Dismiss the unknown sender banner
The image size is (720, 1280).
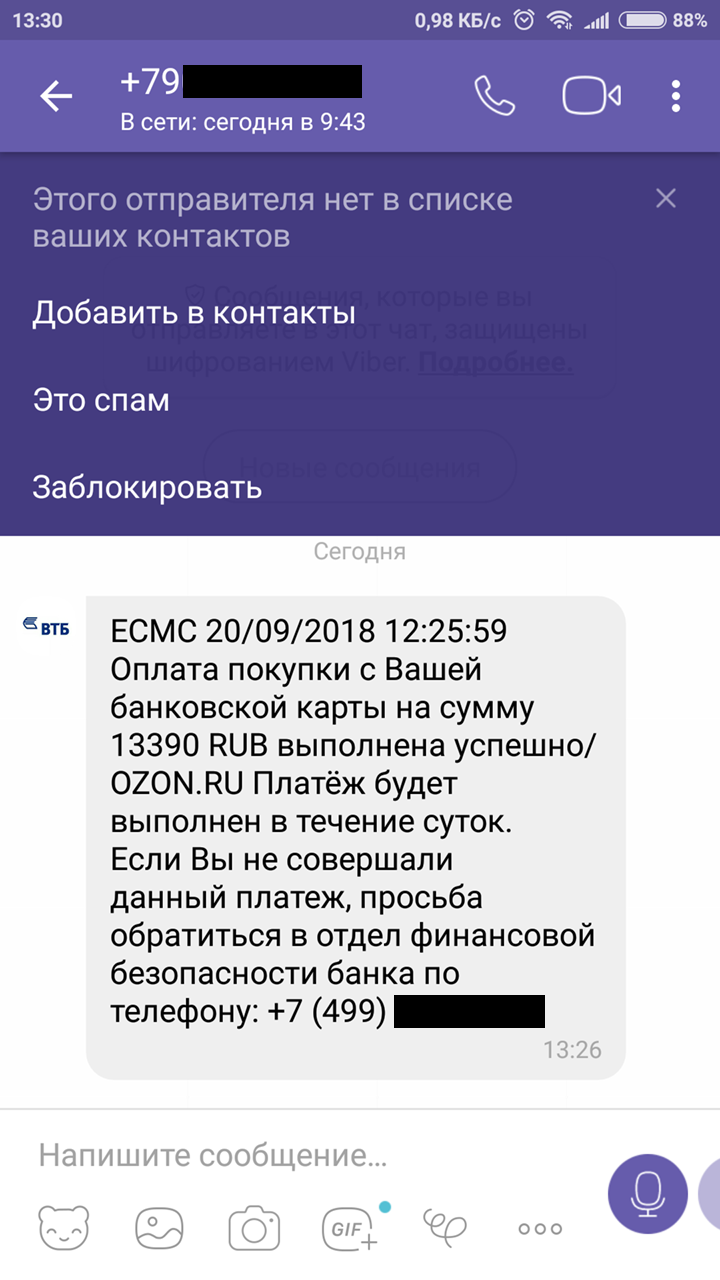click(666, 199)
